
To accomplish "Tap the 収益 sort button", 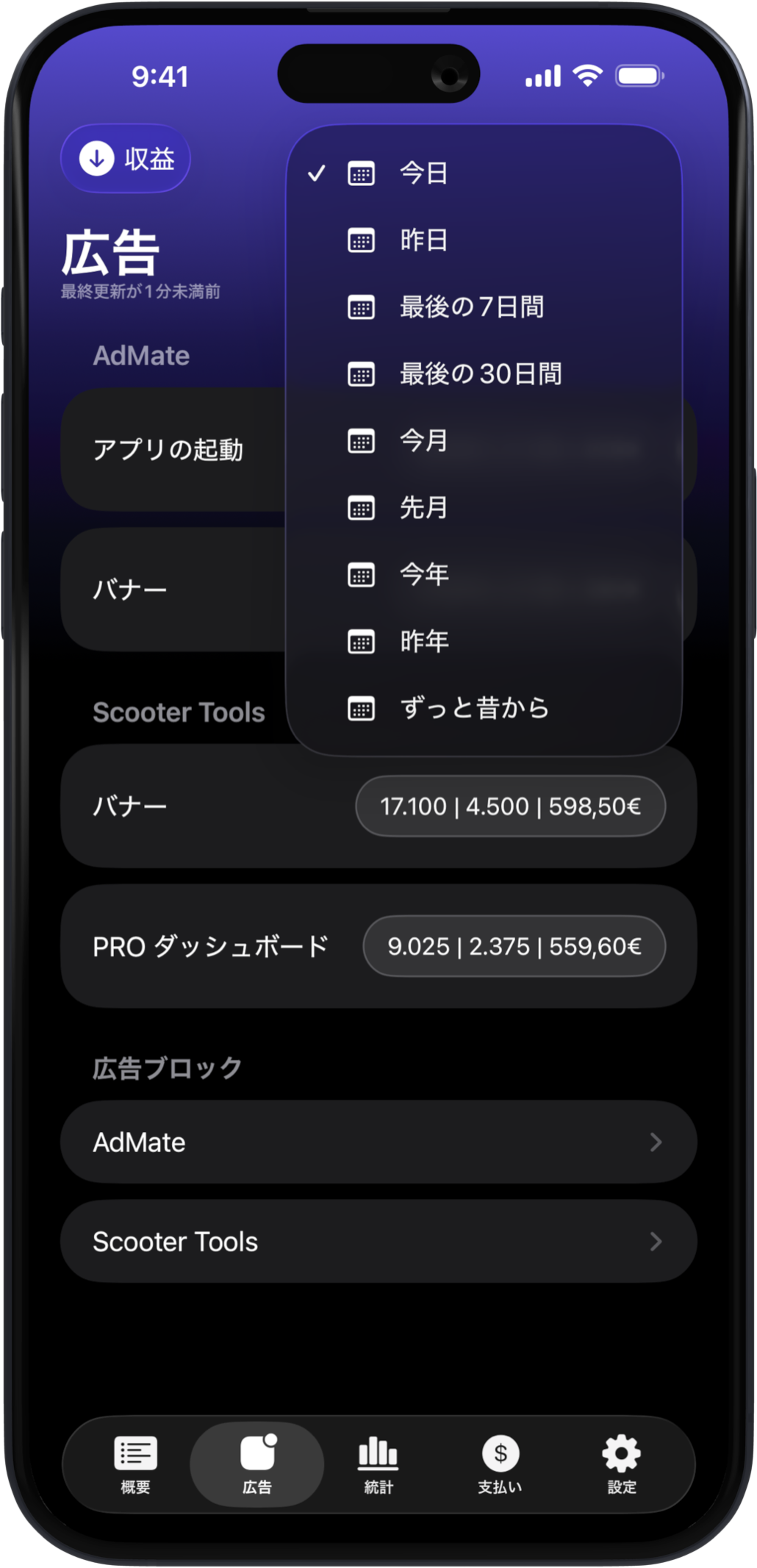I will [x=126, y=159].
